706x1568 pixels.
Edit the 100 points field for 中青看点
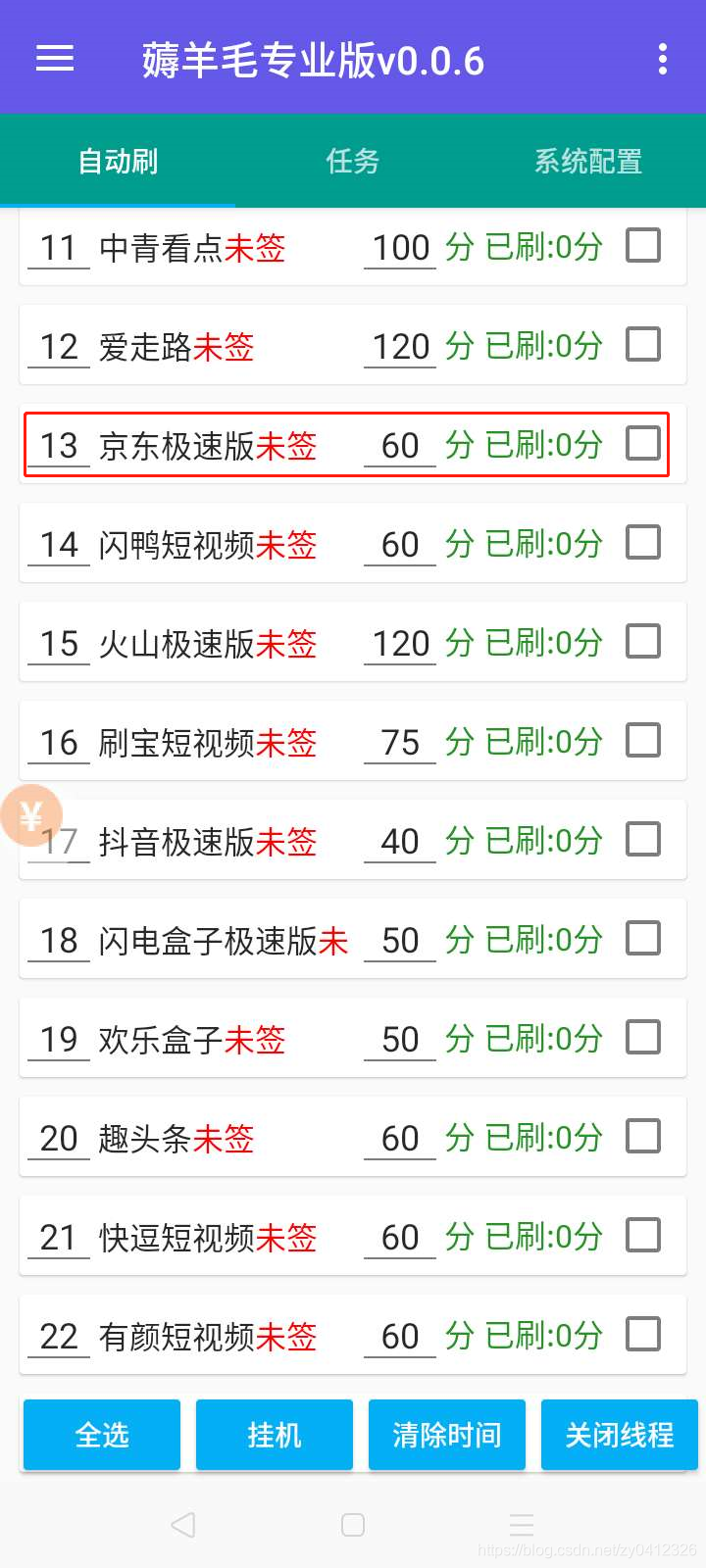(400, 248)
